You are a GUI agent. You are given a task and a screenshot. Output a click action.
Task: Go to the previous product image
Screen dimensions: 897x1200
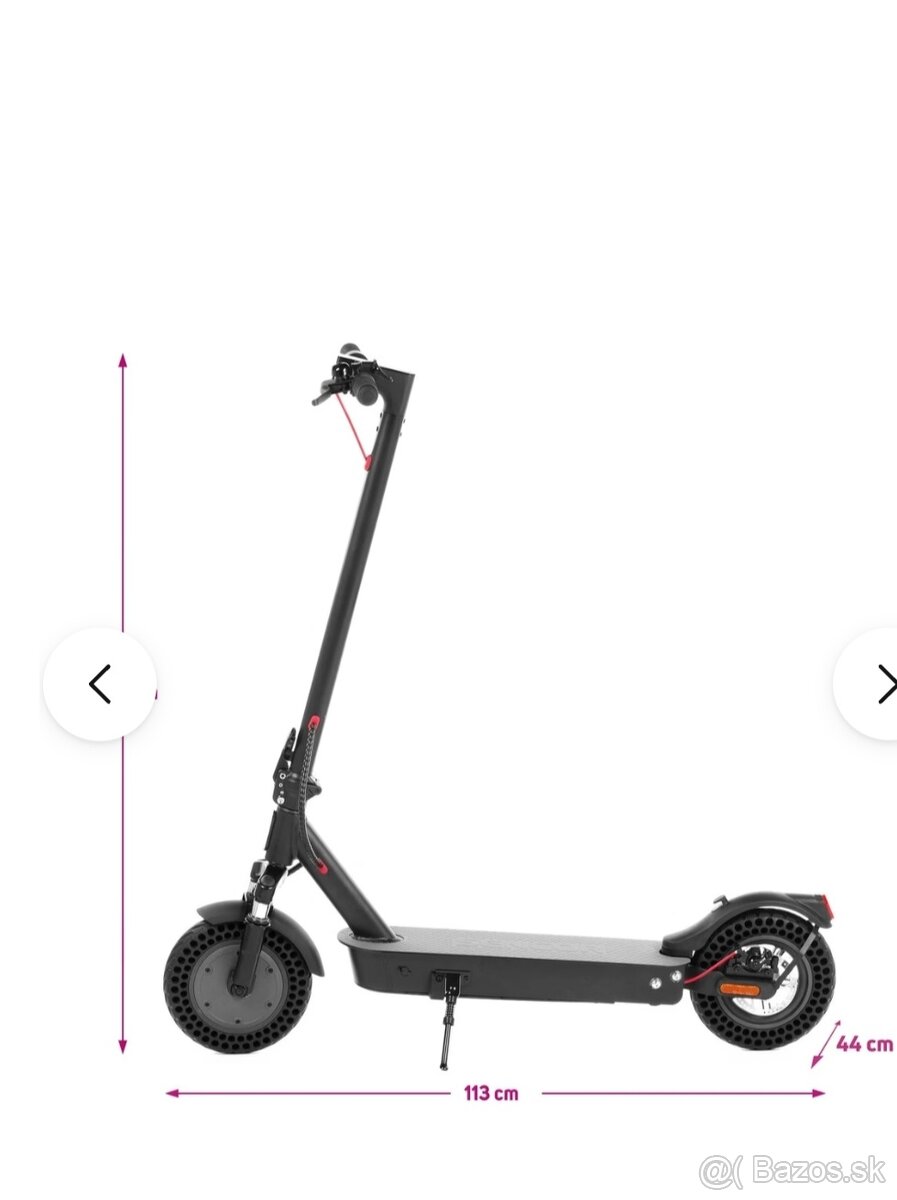[99, 685]
